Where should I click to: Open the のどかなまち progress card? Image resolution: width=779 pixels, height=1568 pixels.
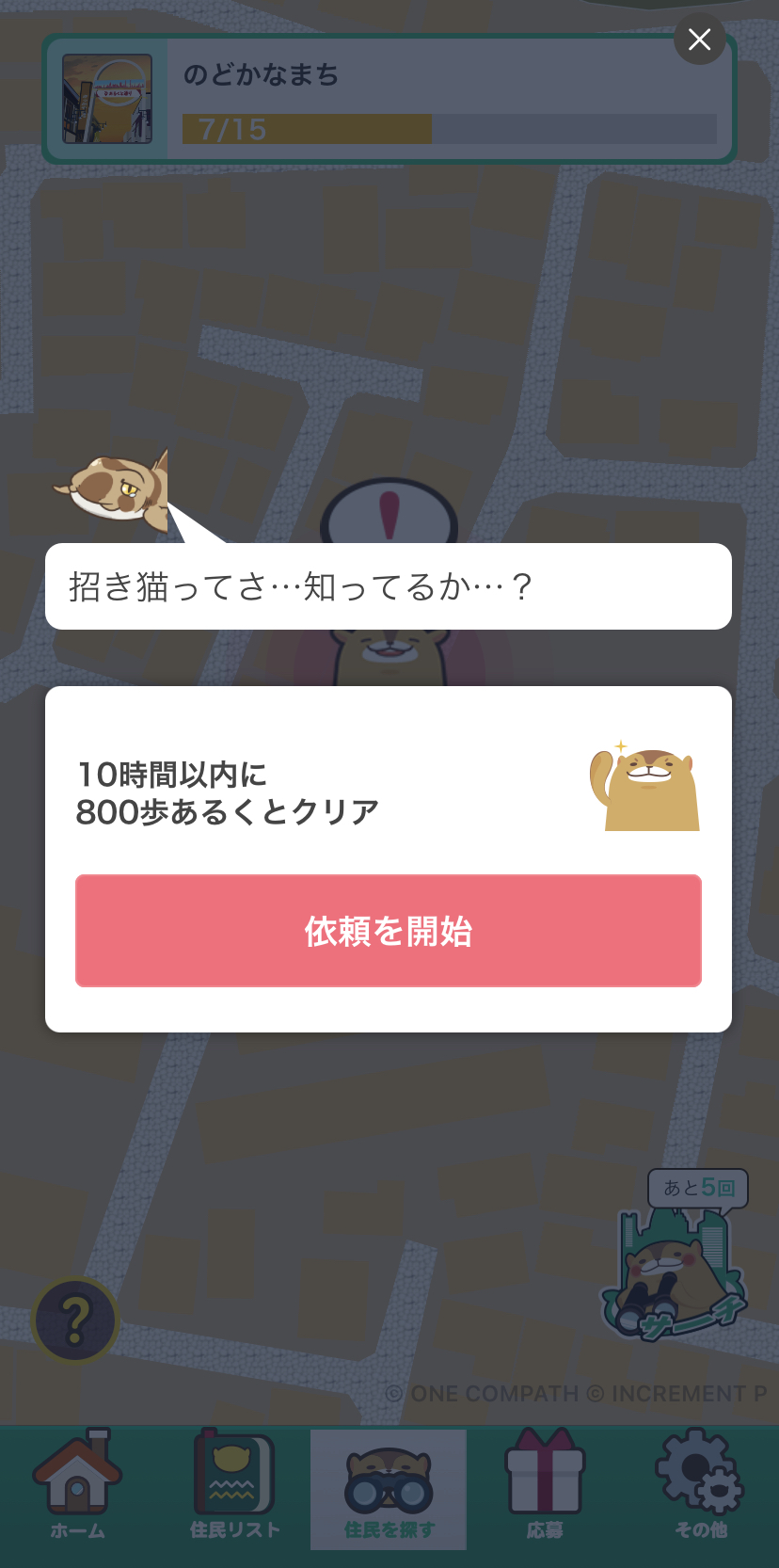[x=388, y=100]
